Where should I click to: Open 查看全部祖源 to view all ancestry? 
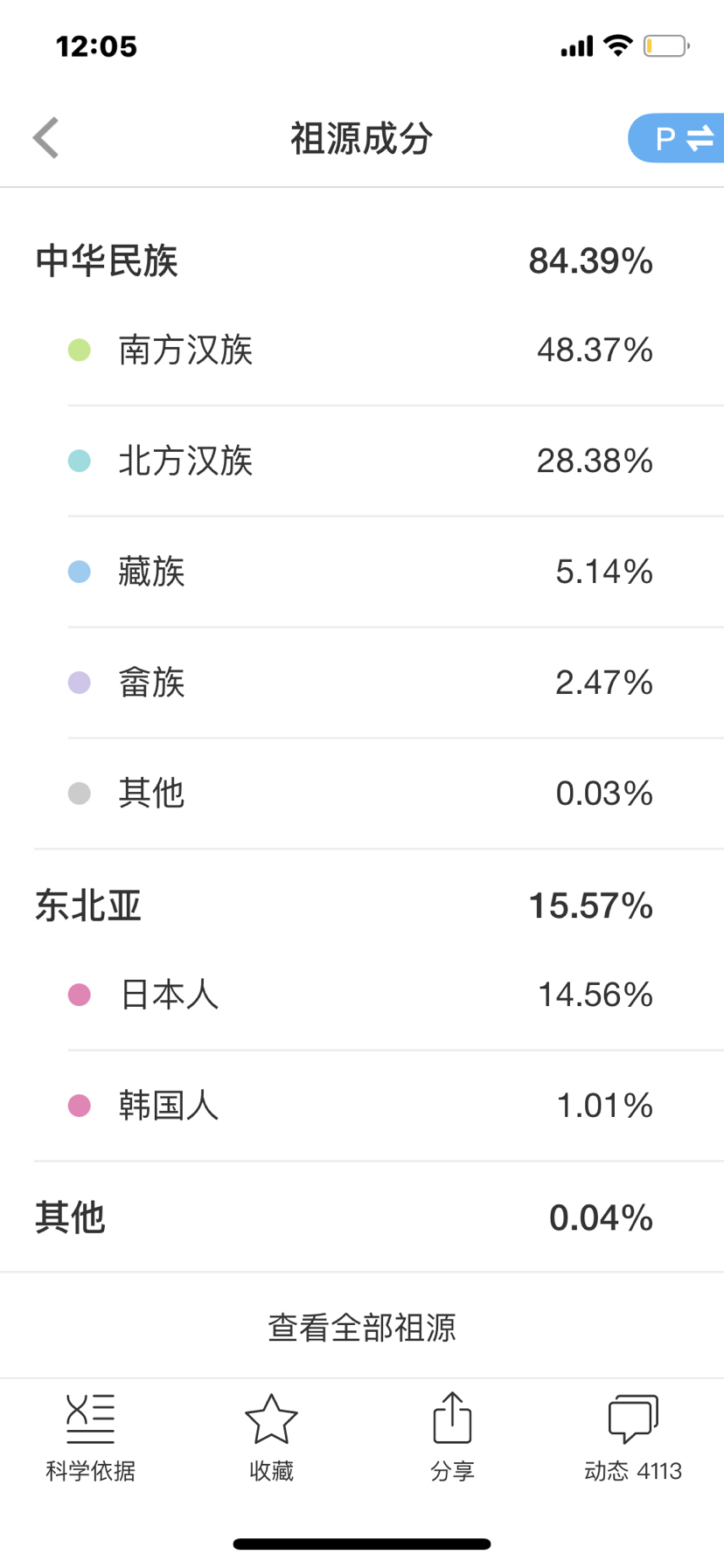click(362, 1327)
